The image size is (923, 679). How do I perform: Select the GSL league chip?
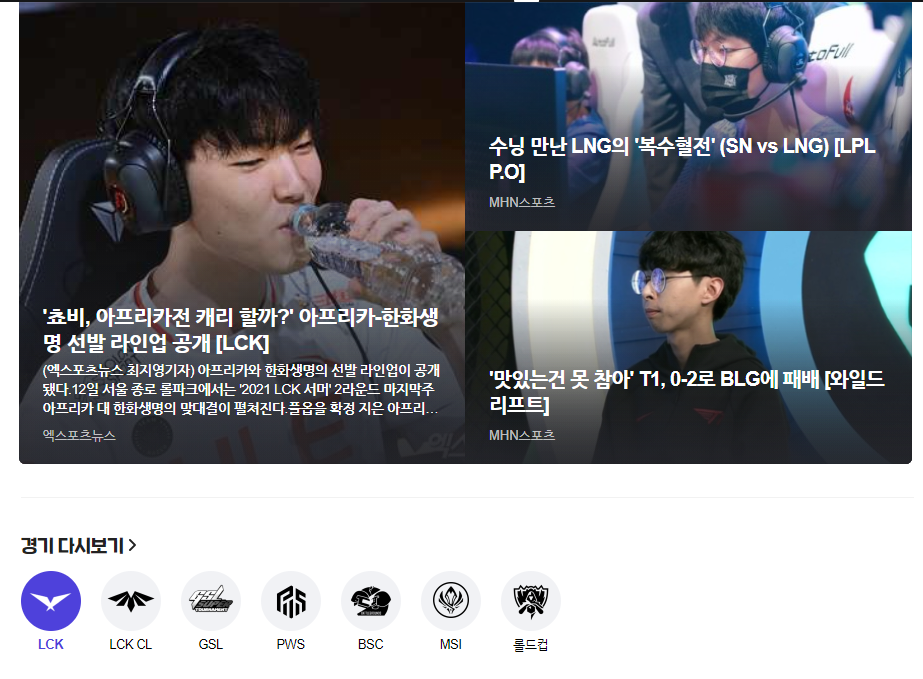click(211, 601)
